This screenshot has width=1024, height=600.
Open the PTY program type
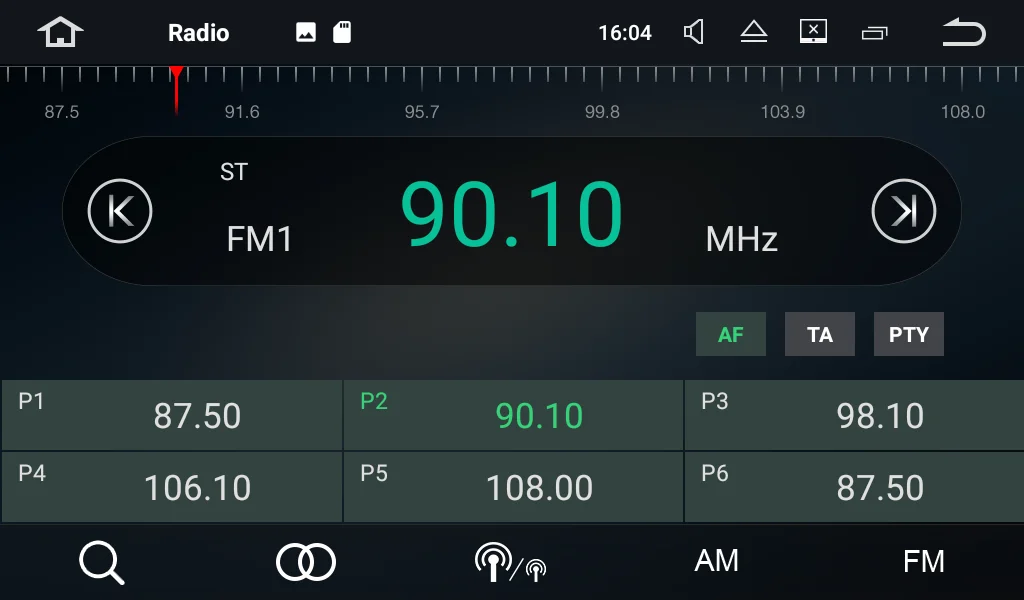pos(908,334)
